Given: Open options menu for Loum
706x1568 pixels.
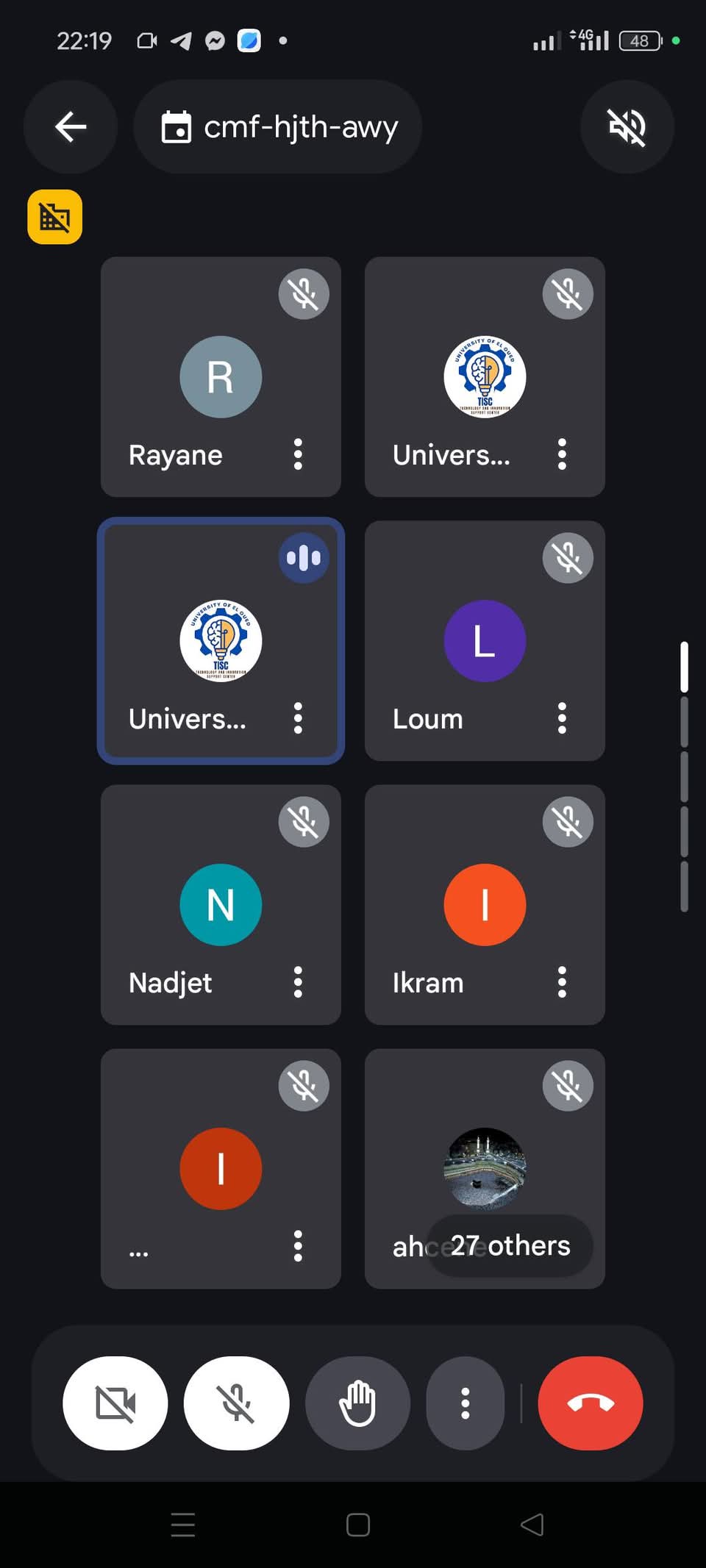Looking at the screenshot, I should point(562,718).
